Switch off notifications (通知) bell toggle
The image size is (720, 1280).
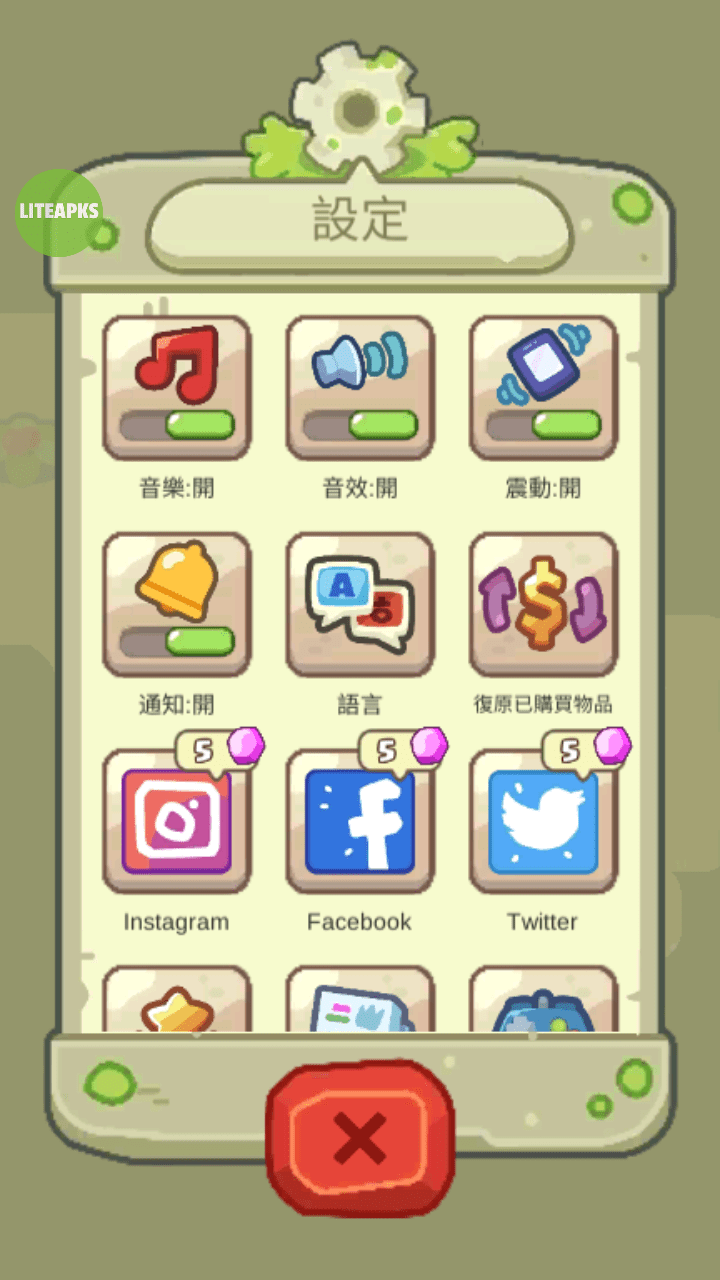(x=177, y=604)
